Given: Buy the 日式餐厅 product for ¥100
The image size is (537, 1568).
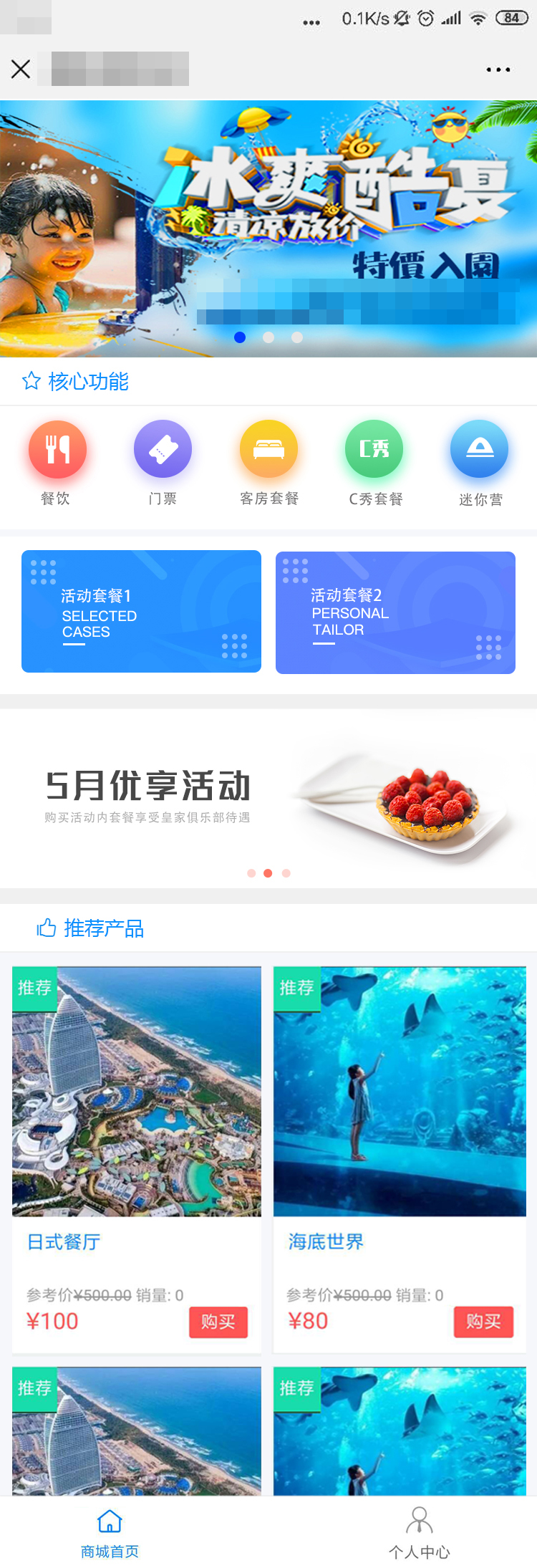Looking at the screenshot, I should pyautogui.click(x=218, y=1322).
